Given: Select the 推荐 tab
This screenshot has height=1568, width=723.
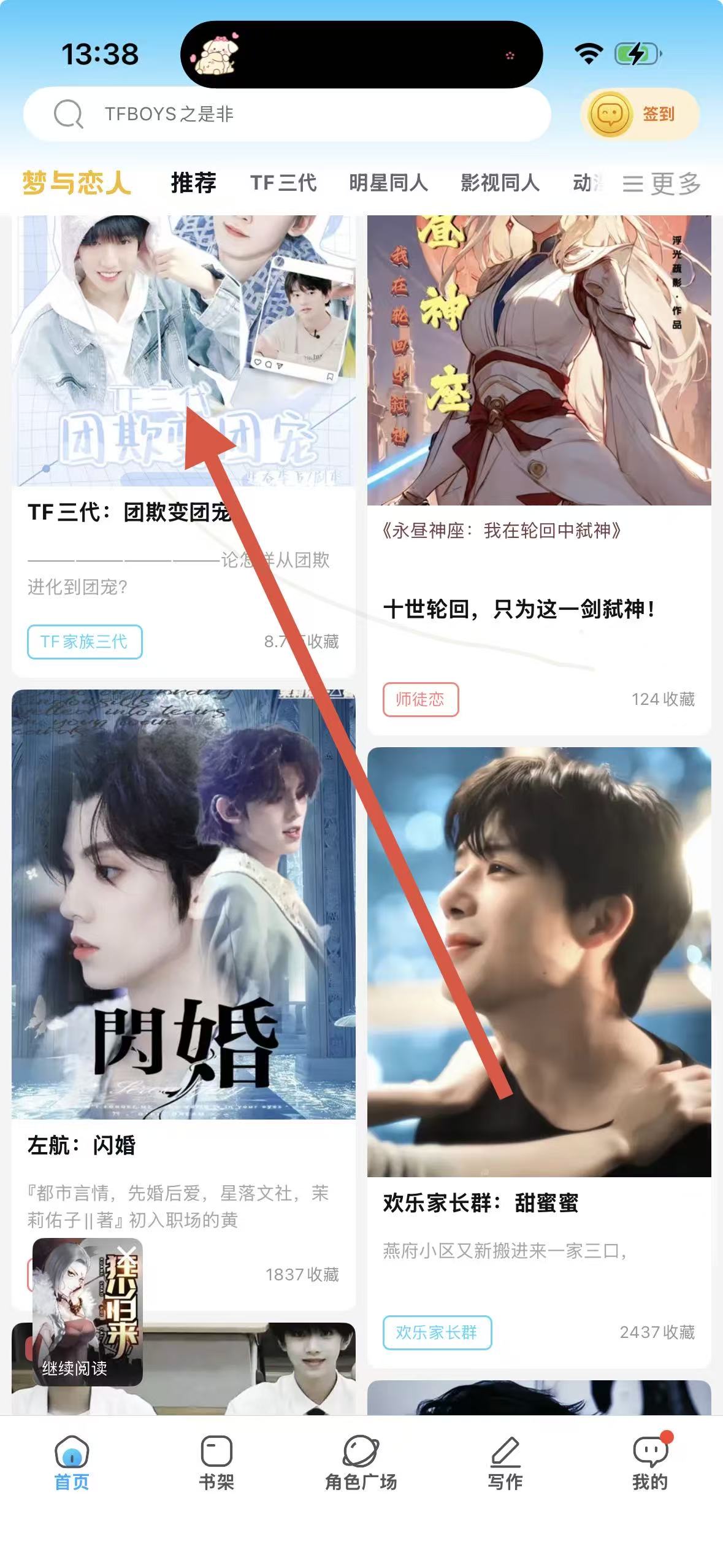Looking at the screenshot, I should [193, 183].
